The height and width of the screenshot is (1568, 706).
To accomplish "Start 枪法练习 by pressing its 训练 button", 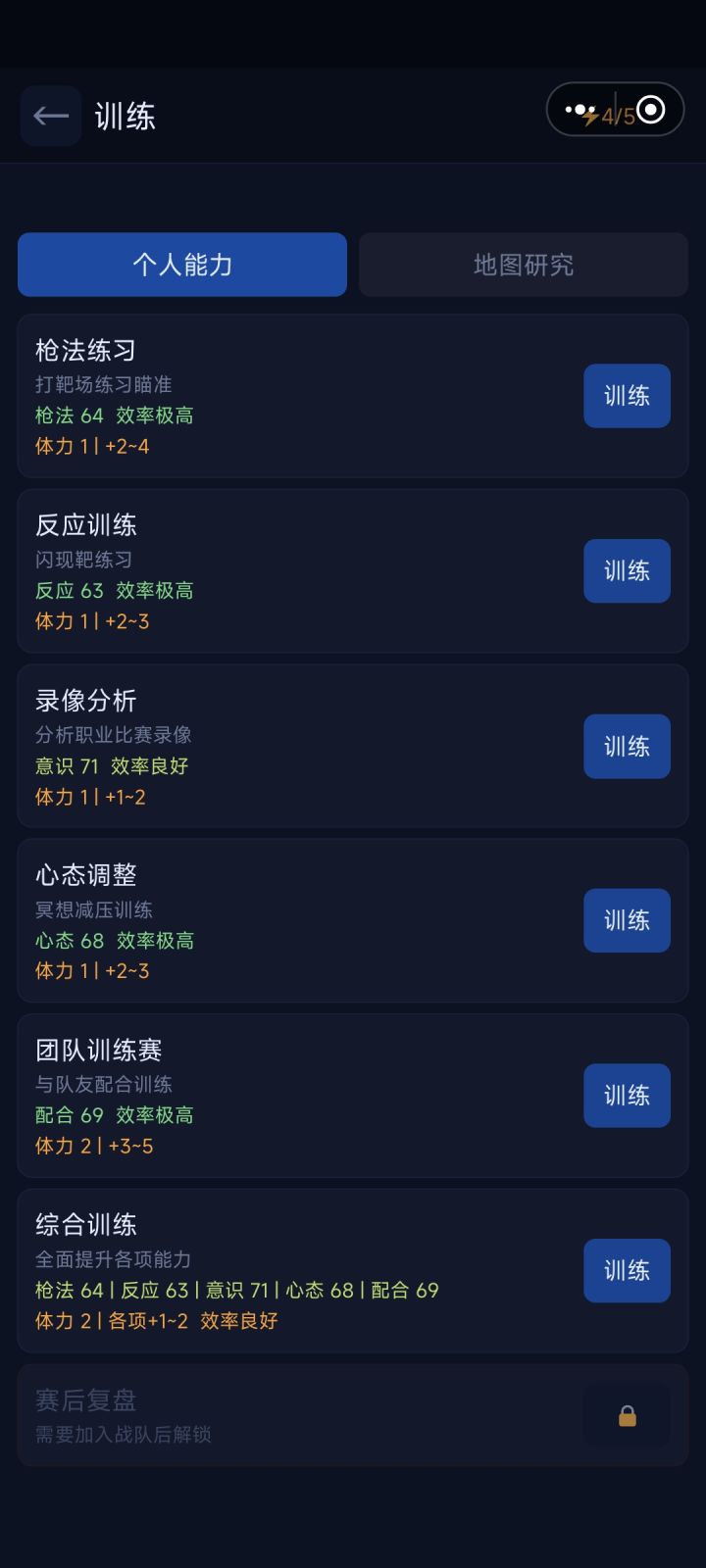I will click(627, 396).
